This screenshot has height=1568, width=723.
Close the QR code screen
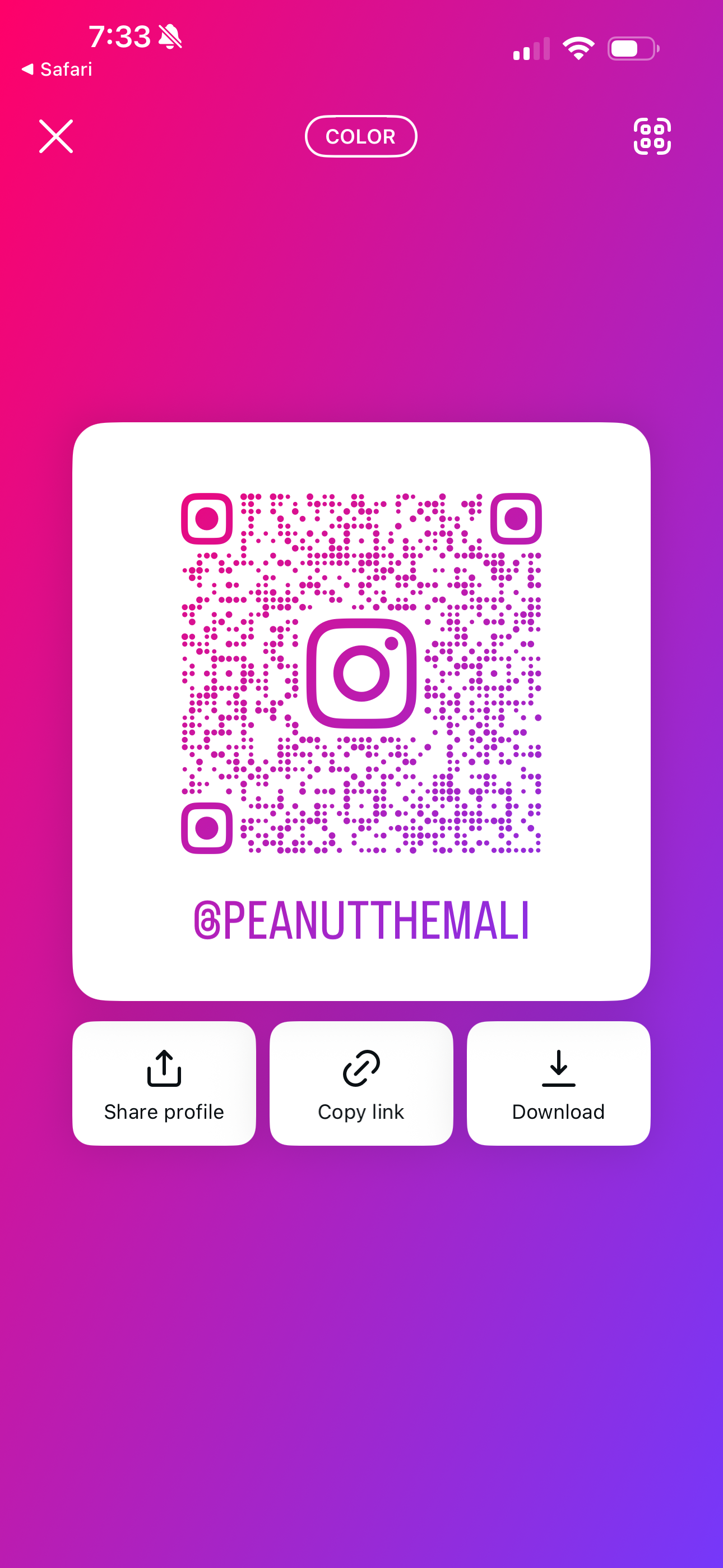[x=56, y=136]
